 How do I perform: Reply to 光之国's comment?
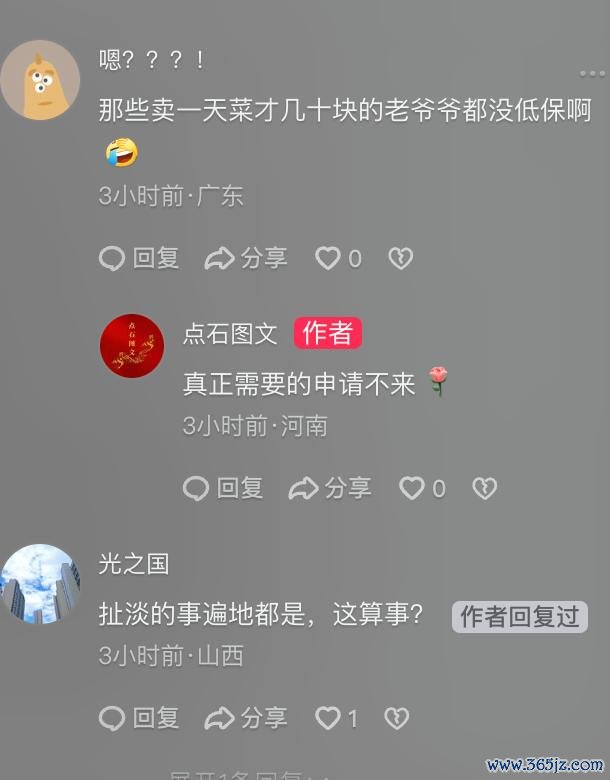[139, 717]
